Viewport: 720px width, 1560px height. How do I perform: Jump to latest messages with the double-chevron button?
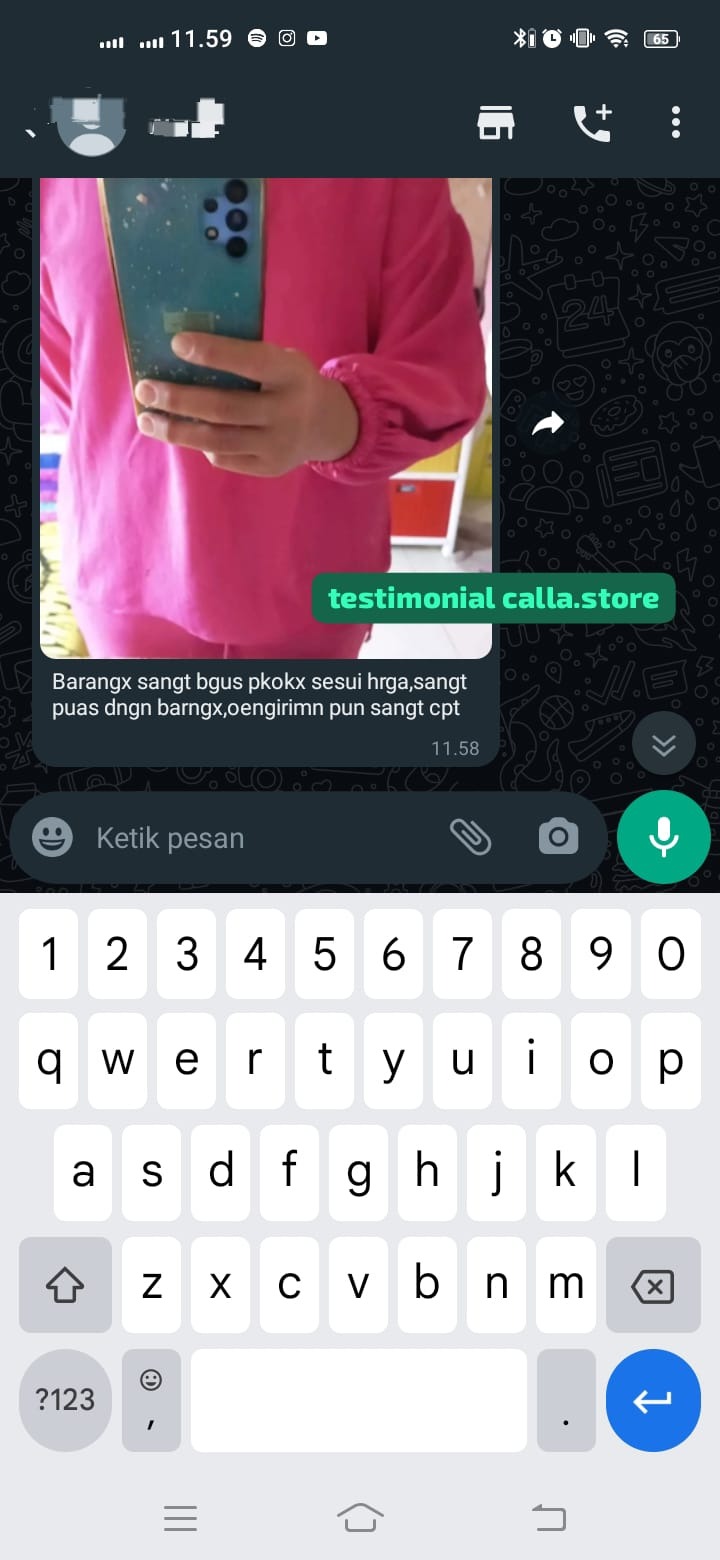coord(664,744)
